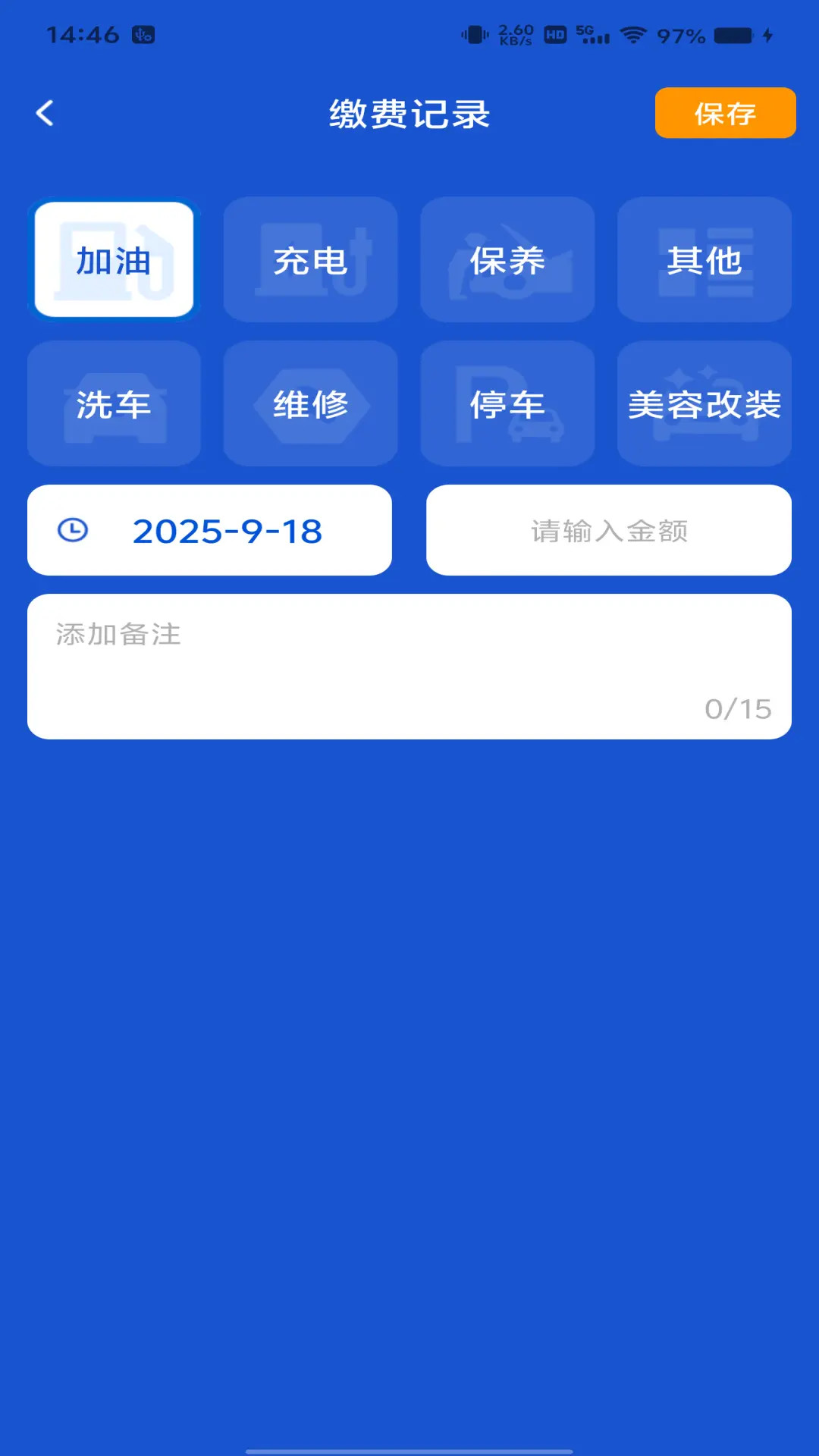The width and height of the screenshot is (819, 1456).
Task: Select the 保养 maintenance category icon
Action: (507, 259)
